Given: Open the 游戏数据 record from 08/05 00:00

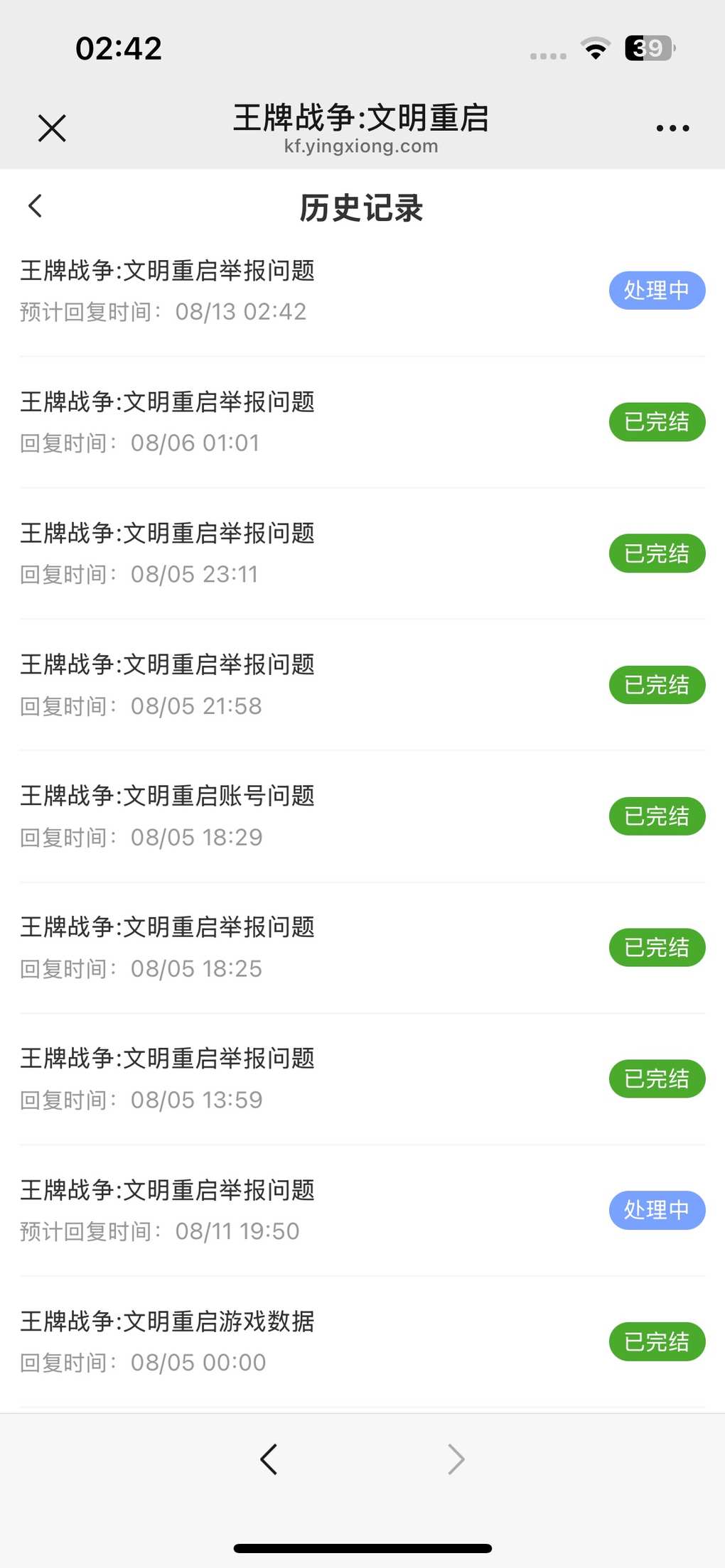Looking at the screenshot, I should point(362,1341).
